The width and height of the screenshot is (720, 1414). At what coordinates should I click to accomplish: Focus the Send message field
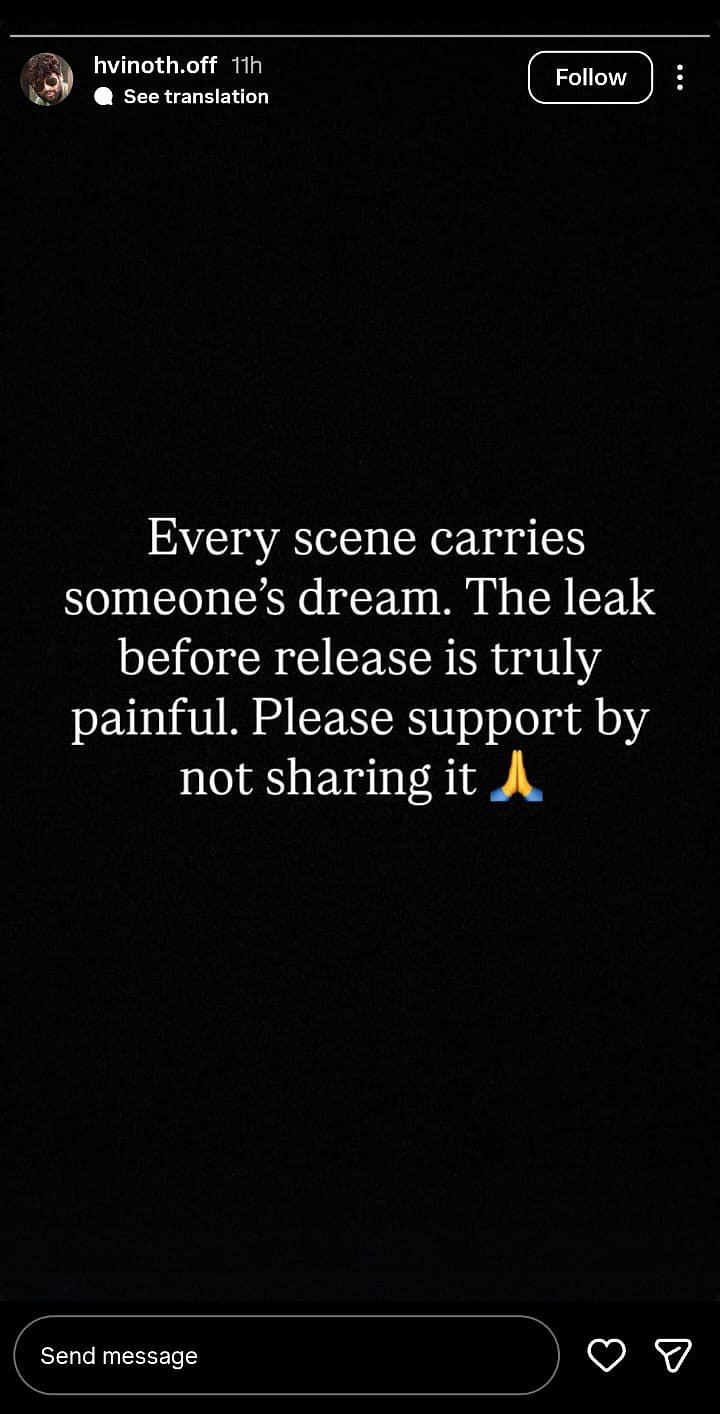(x=286, y=1355)
